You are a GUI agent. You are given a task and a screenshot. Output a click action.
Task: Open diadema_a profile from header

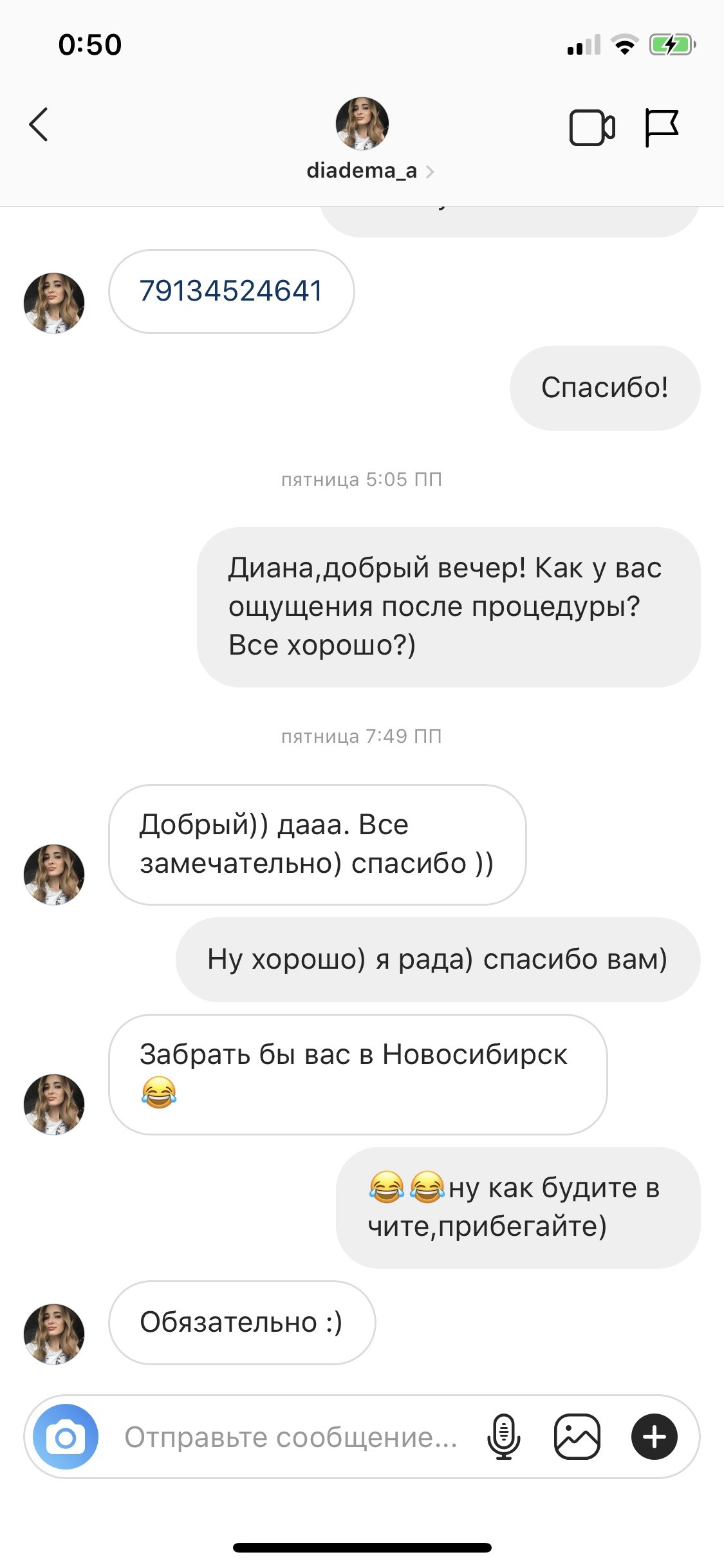pyautogui.click(x=362, y=170)
